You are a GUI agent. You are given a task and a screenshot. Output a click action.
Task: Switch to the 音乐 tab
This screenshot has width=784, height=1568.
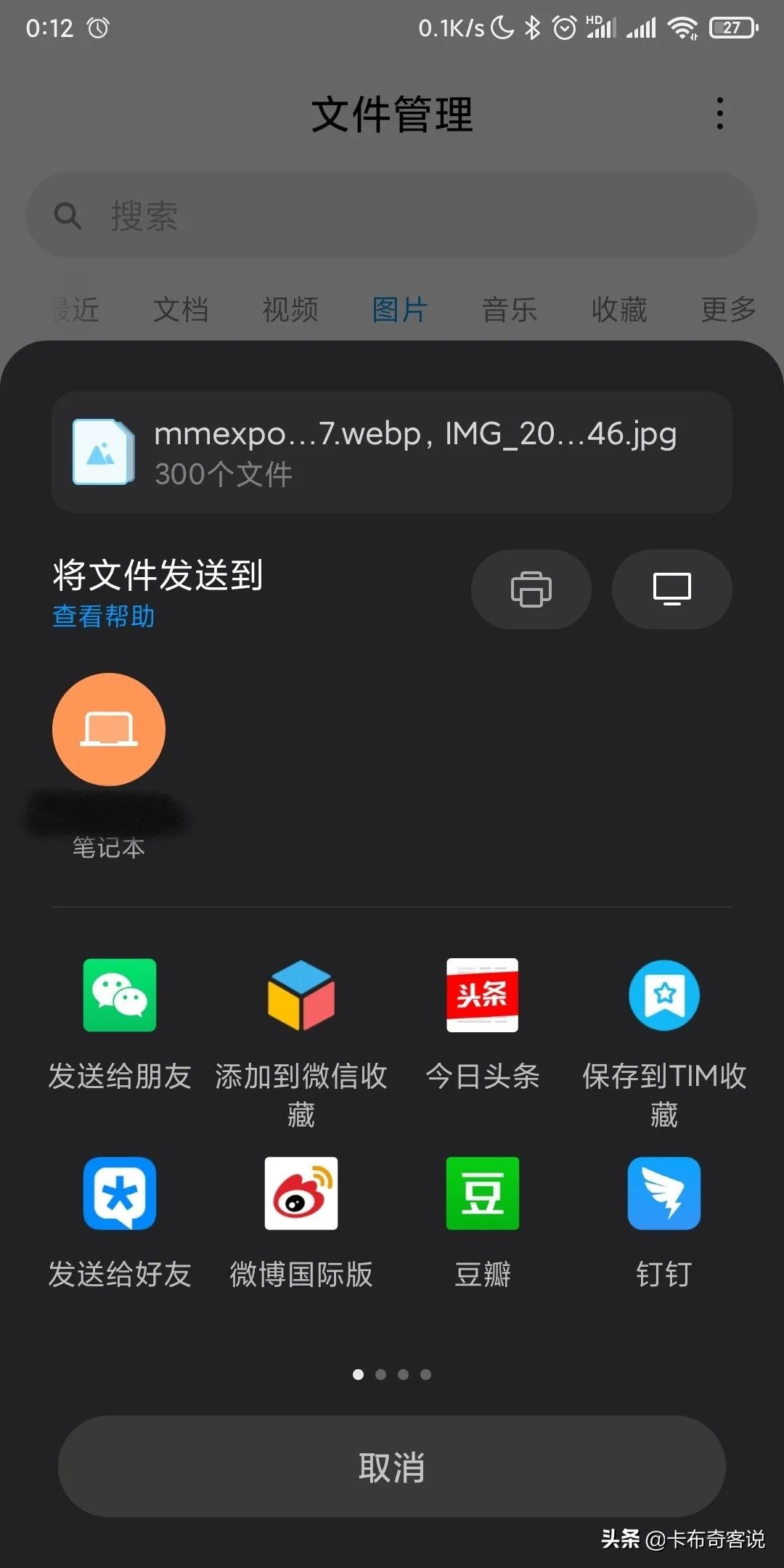click(x=509, y=309)
